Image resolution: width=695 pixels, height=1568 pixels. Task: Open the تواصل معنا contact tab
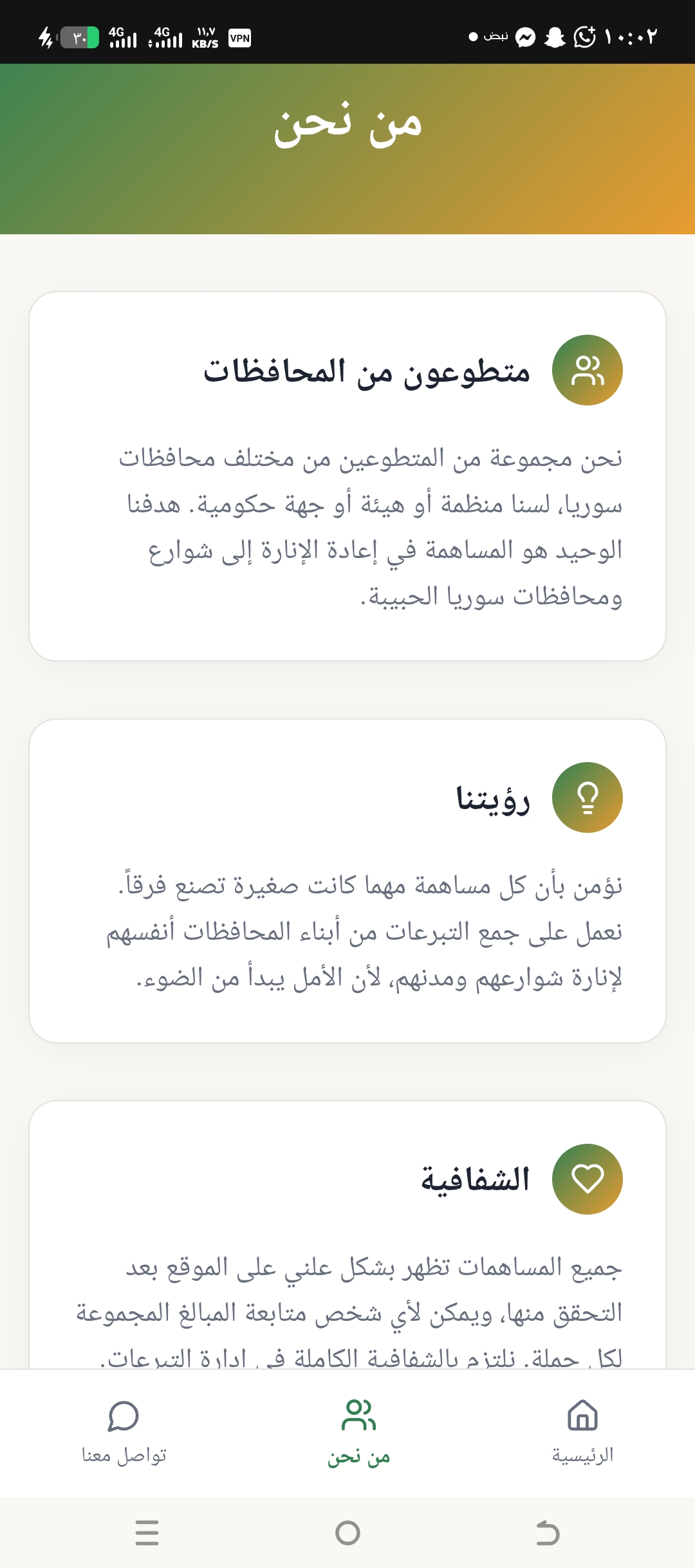(124, 1430)
